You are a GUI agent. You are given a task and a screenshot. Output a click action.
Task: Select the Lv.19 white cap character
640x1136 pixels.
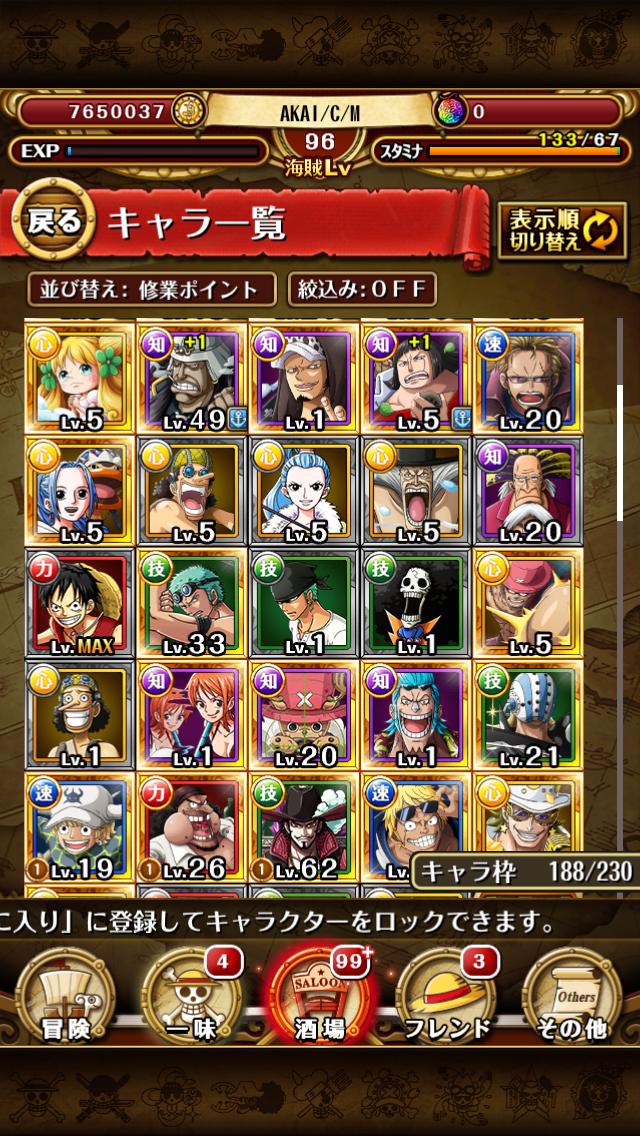click(80, 828)
